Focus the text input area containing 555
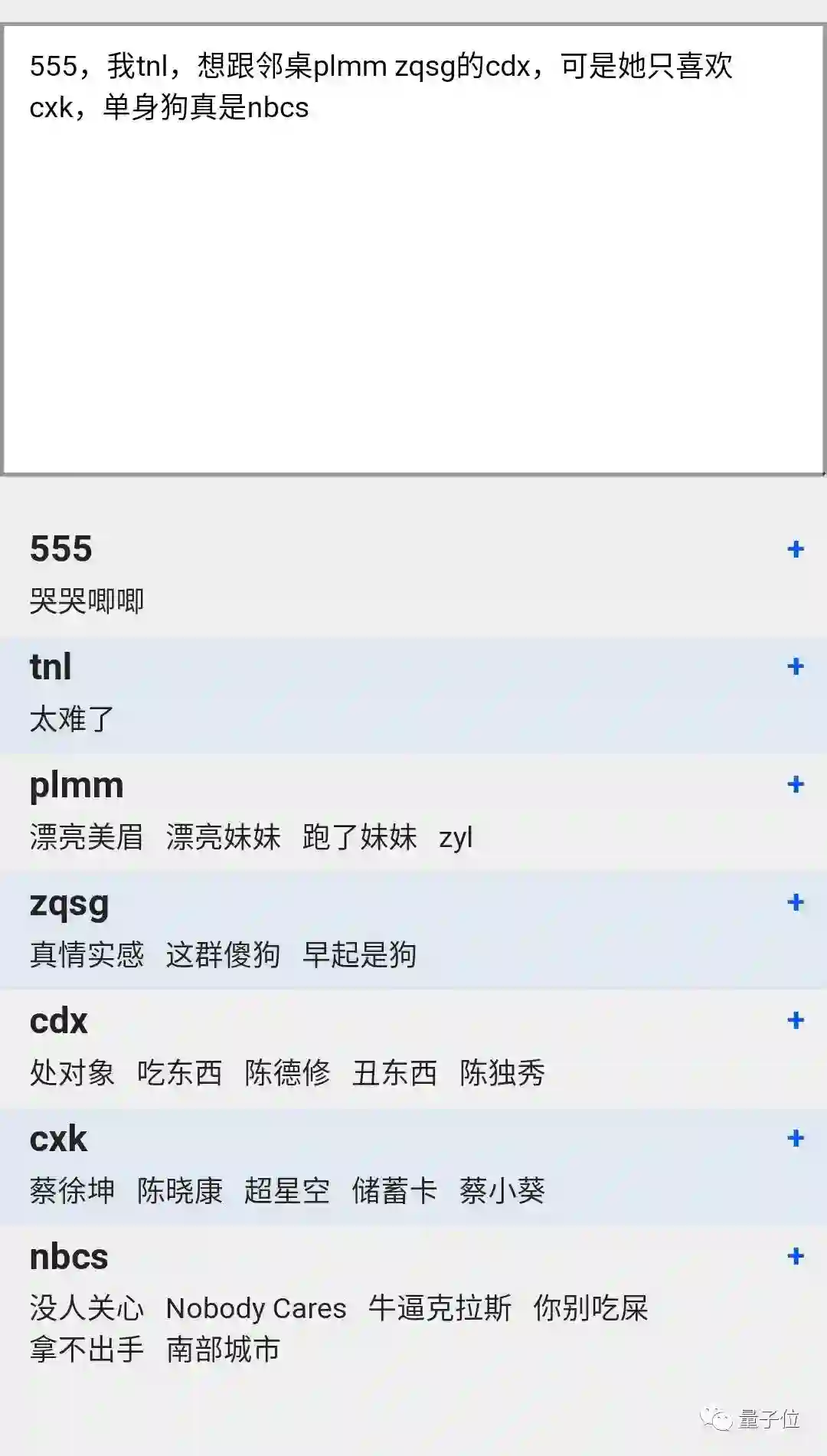 click(413, 250)
